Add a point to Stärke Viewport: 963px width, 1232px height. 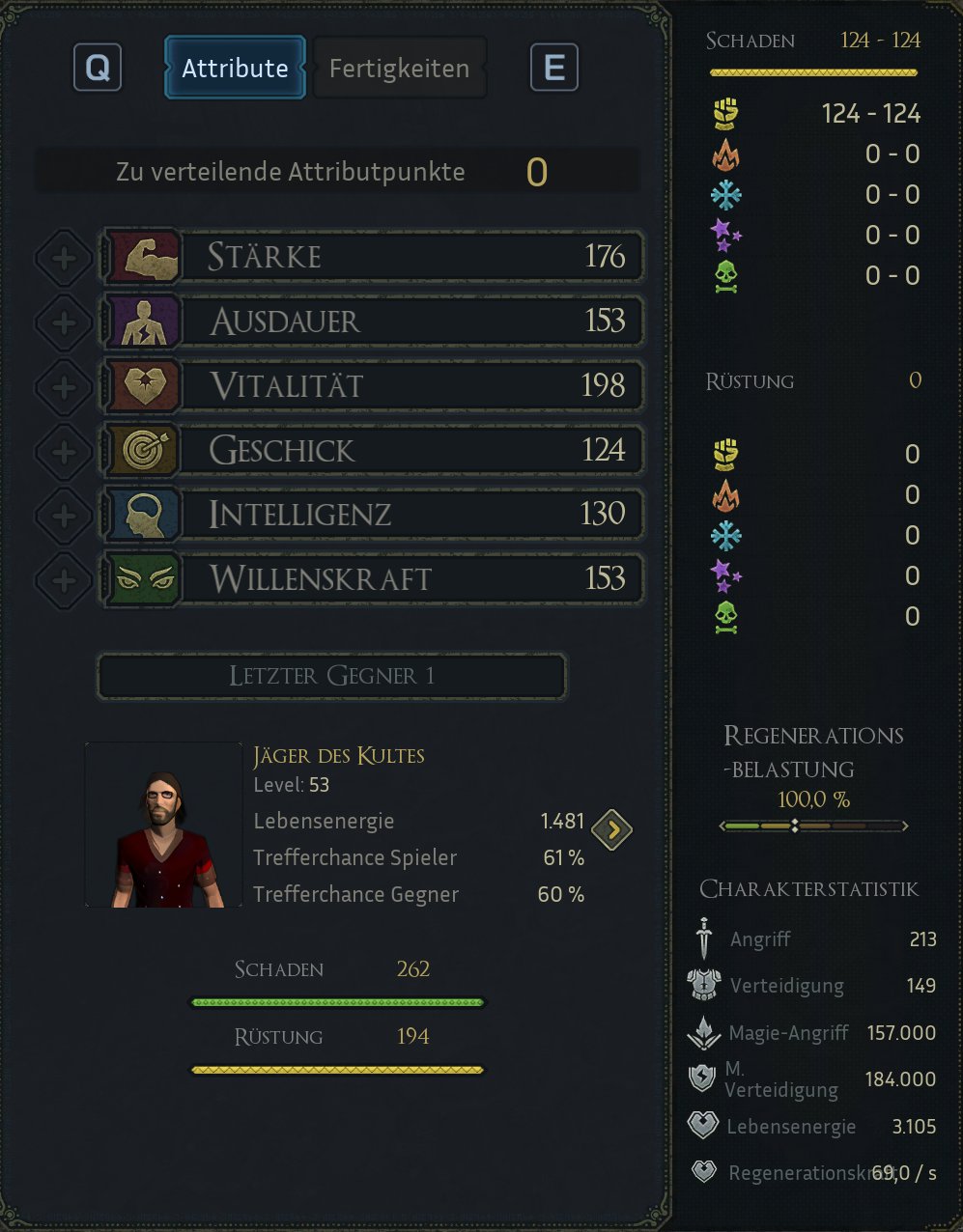pos(64,258)
